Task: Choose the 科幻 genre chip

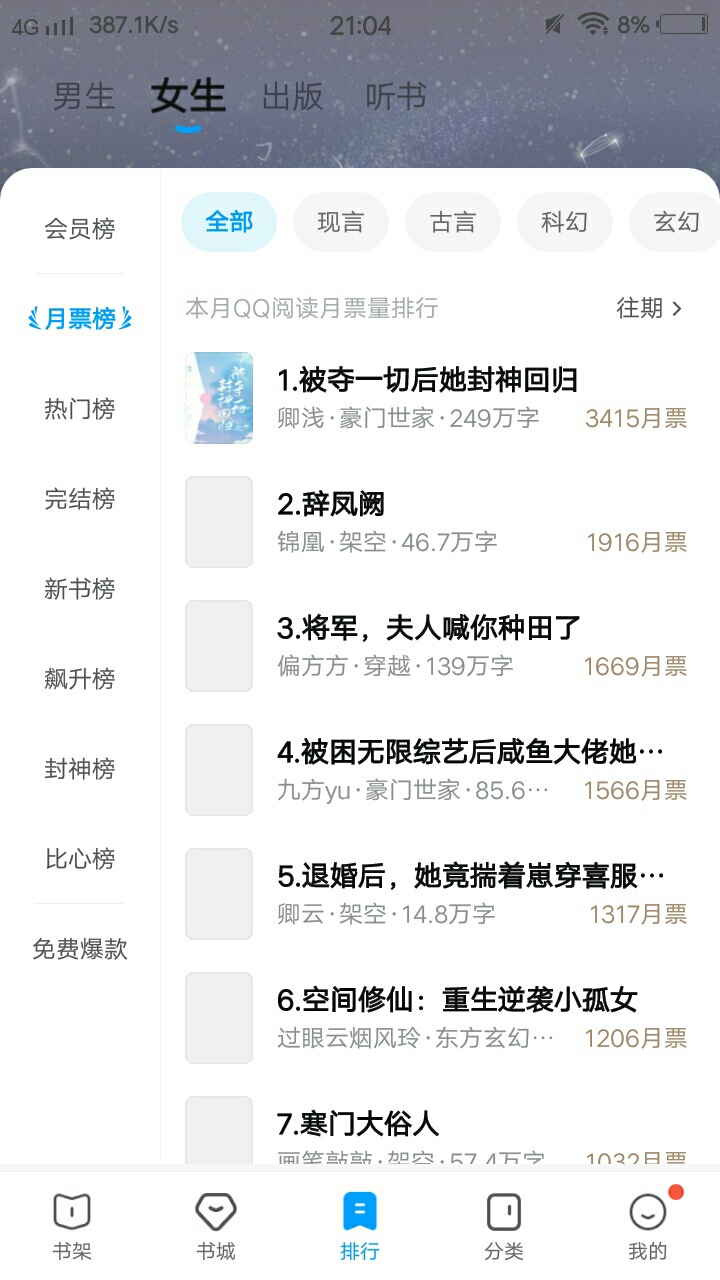Action: pyautogui.click(x=564, y=222)
